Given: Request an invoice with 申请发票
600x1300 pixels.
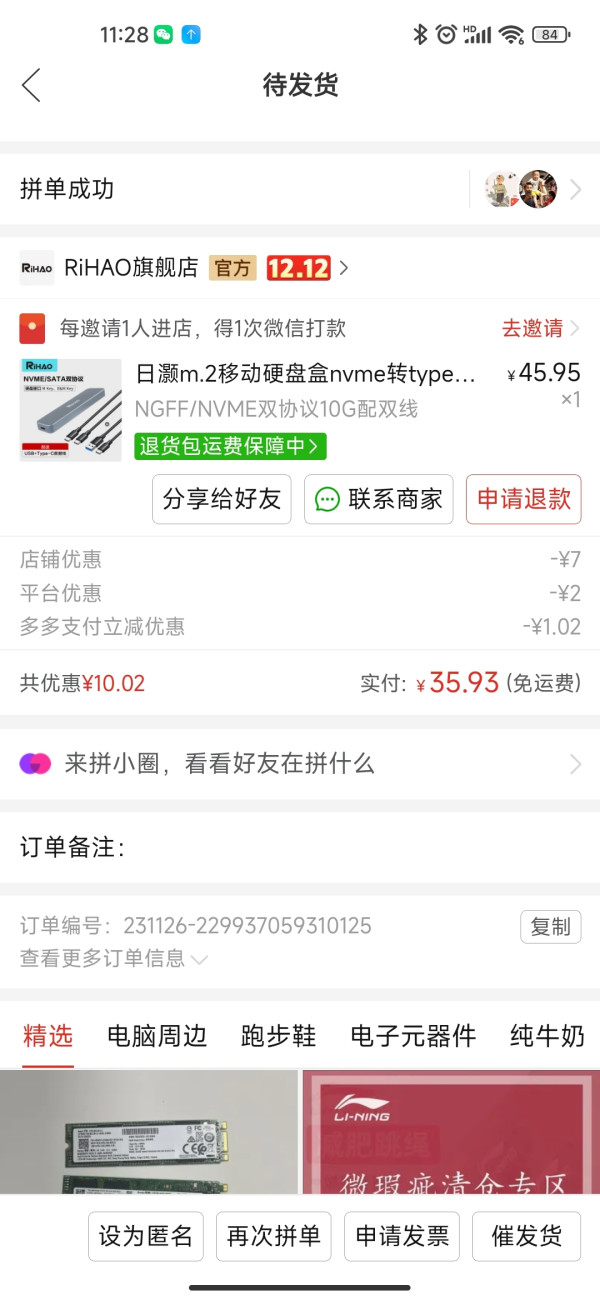Looking at the screenshot, I should point(401,1236).
